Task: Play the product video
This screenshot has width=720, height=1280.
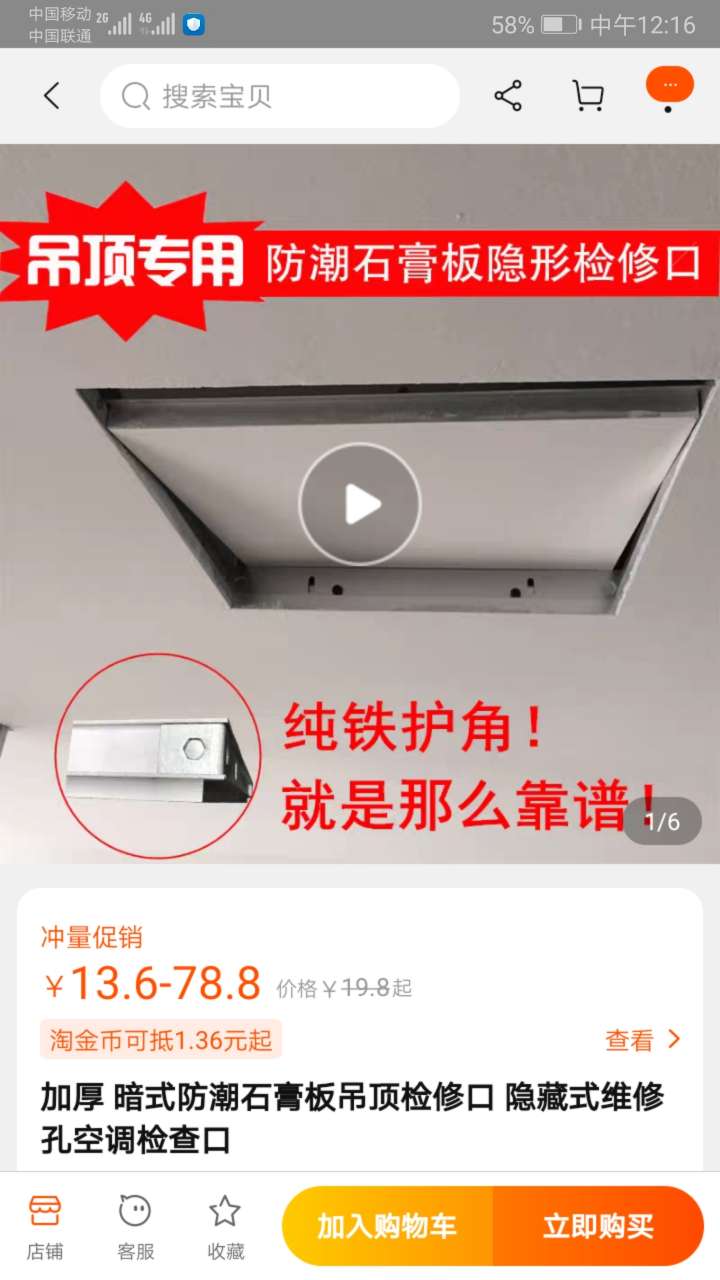Action: 360,504
